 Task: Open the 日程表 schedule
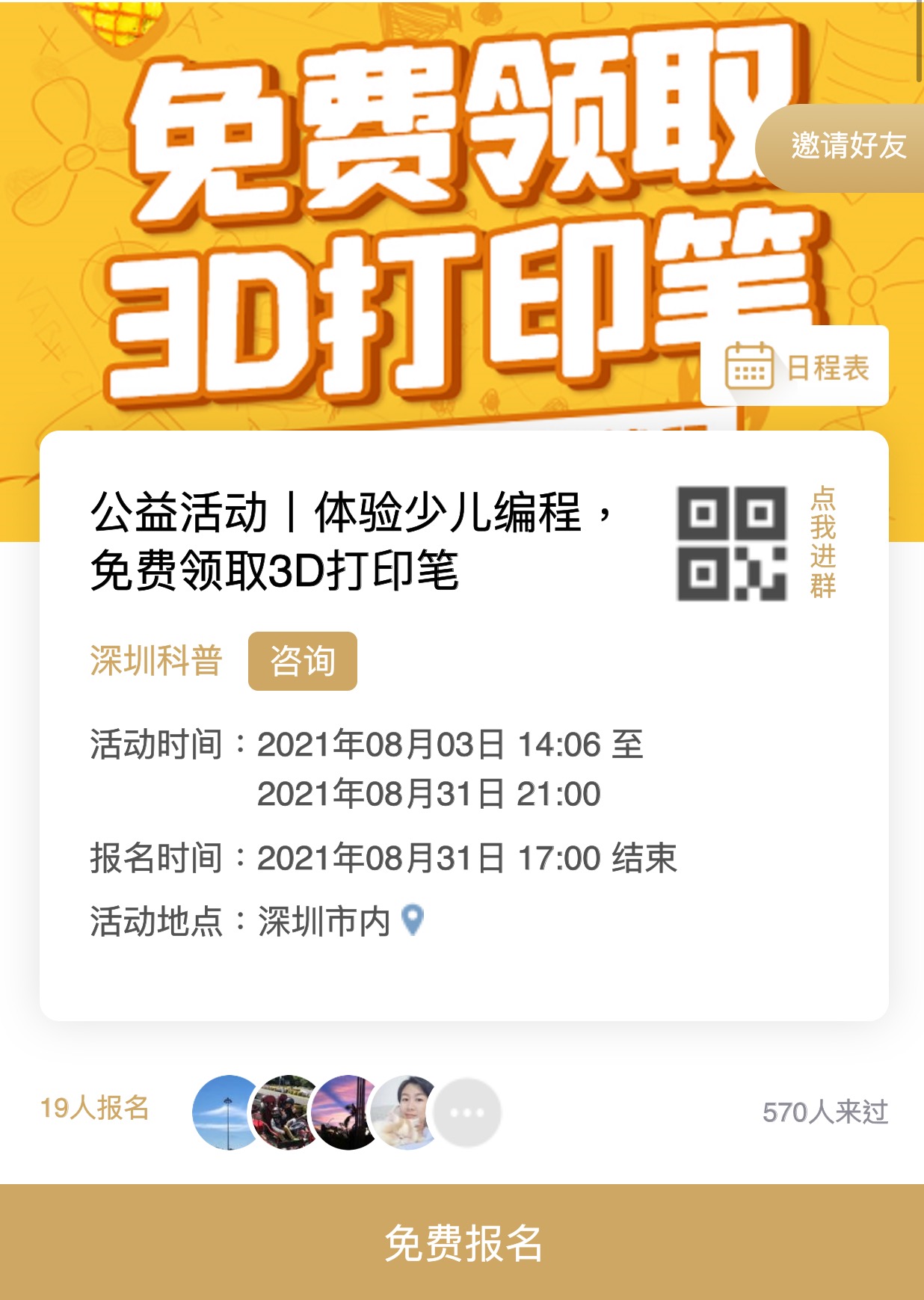pyautogui.click(x=795, y=367)
